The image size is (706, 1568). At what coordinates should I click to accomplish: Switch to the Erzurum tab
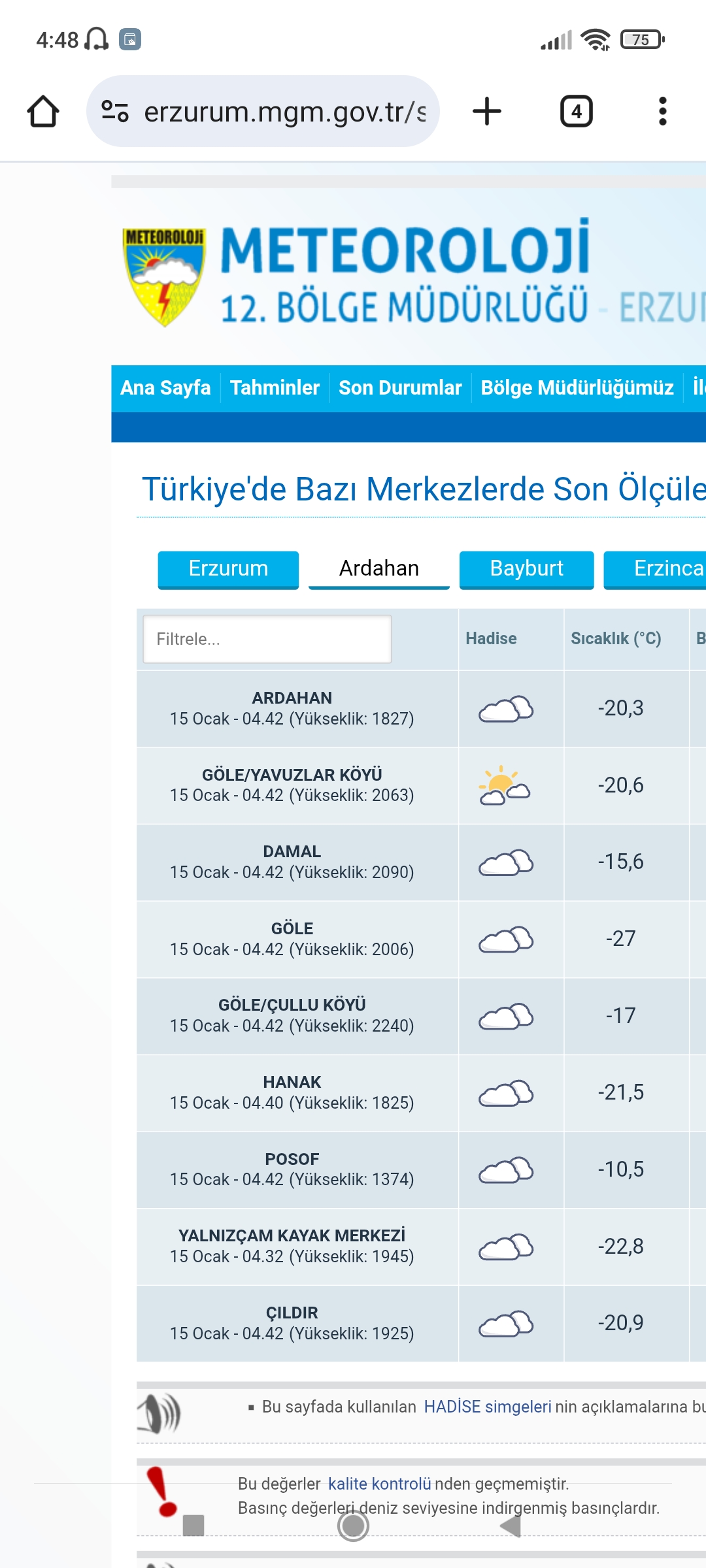click(x=228, y=569)
